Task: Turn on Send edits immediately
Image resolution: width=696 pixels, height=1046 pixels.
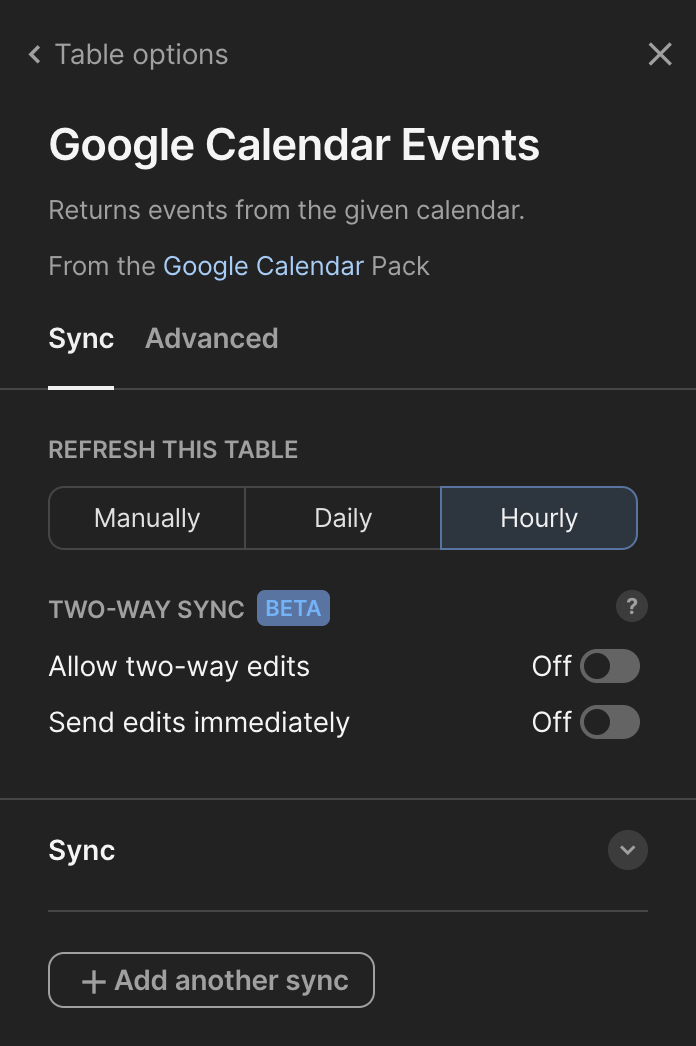Action: (x=610, y=722)
